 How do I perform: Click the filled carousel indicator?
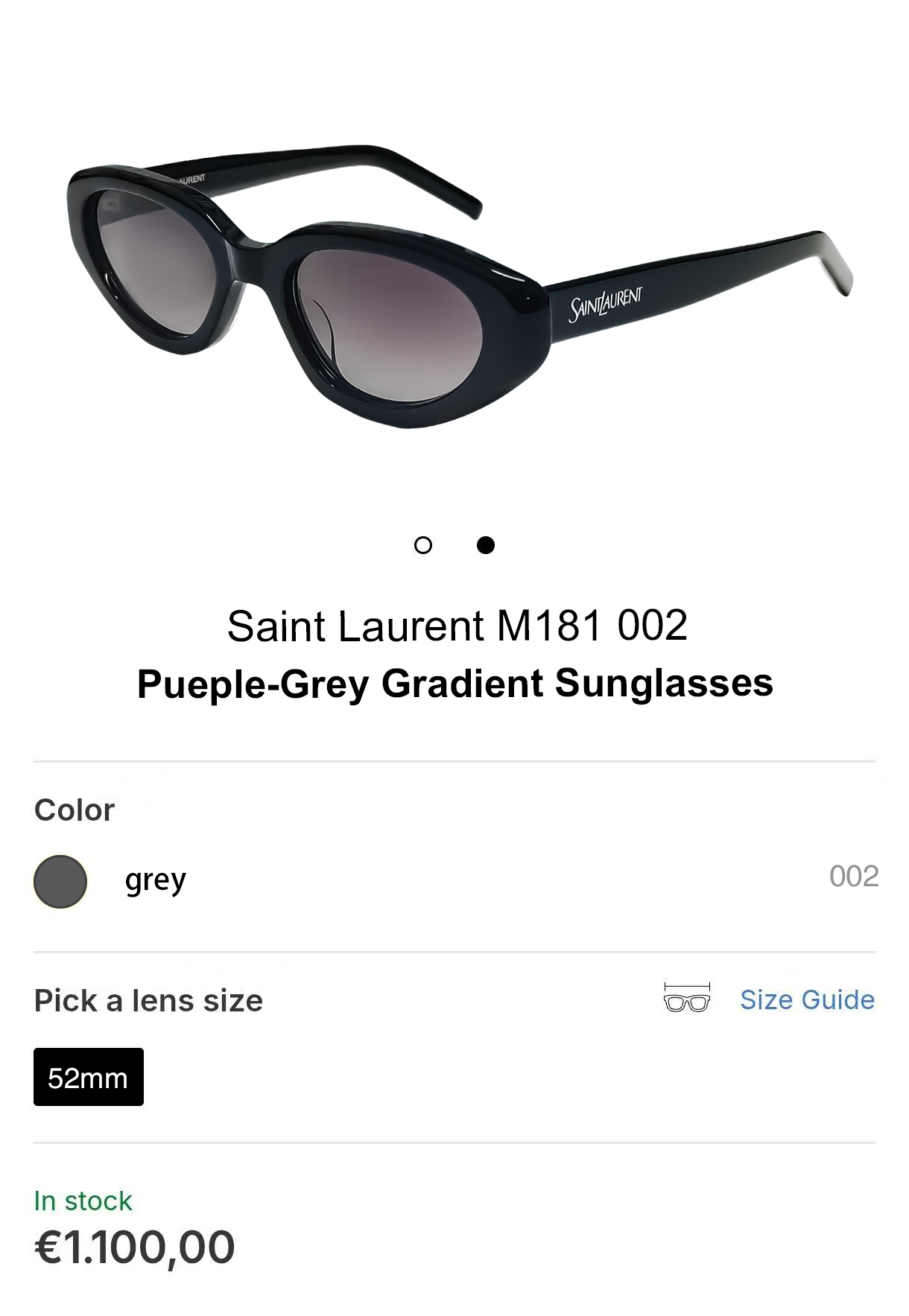tap(488, 546)
